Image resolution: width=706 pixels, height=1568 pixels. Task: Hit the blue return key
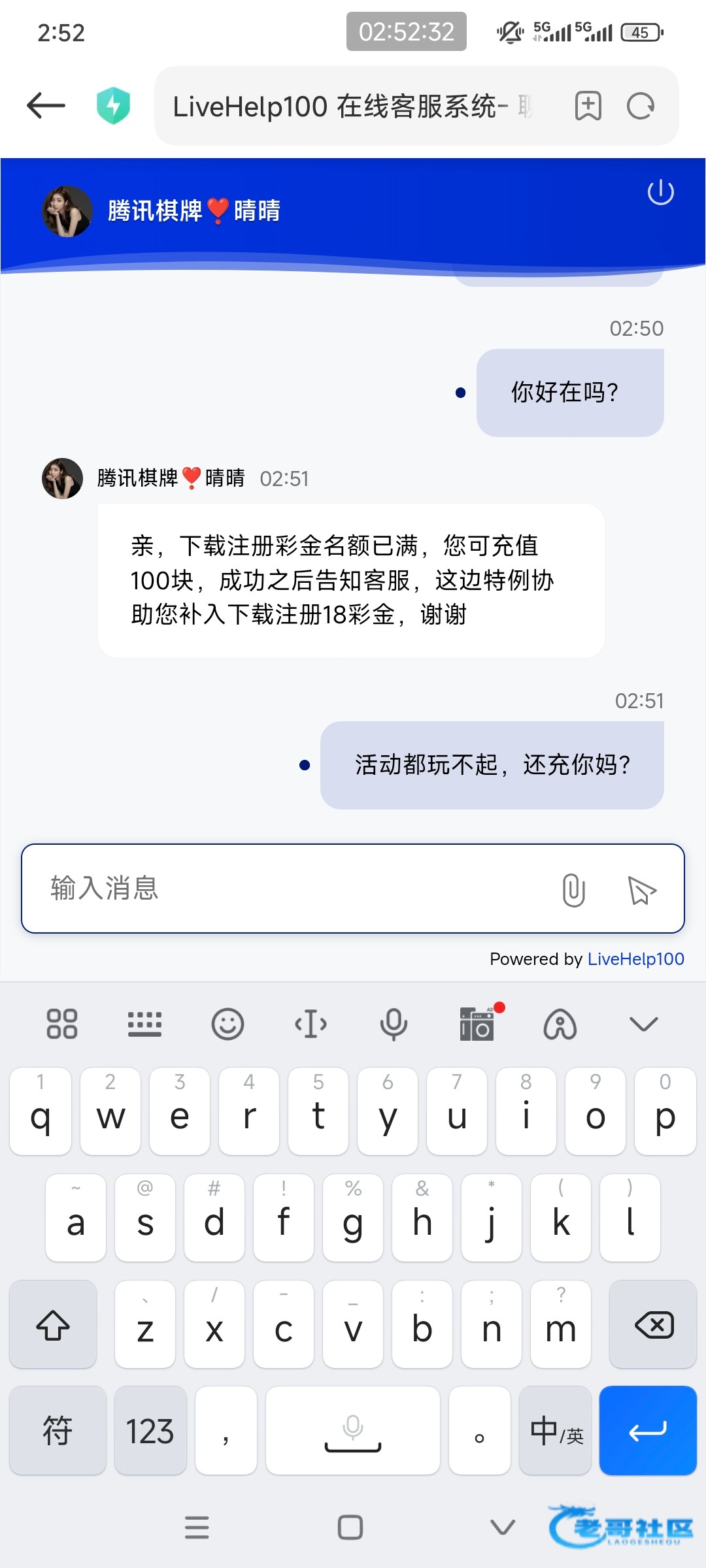647,1431
